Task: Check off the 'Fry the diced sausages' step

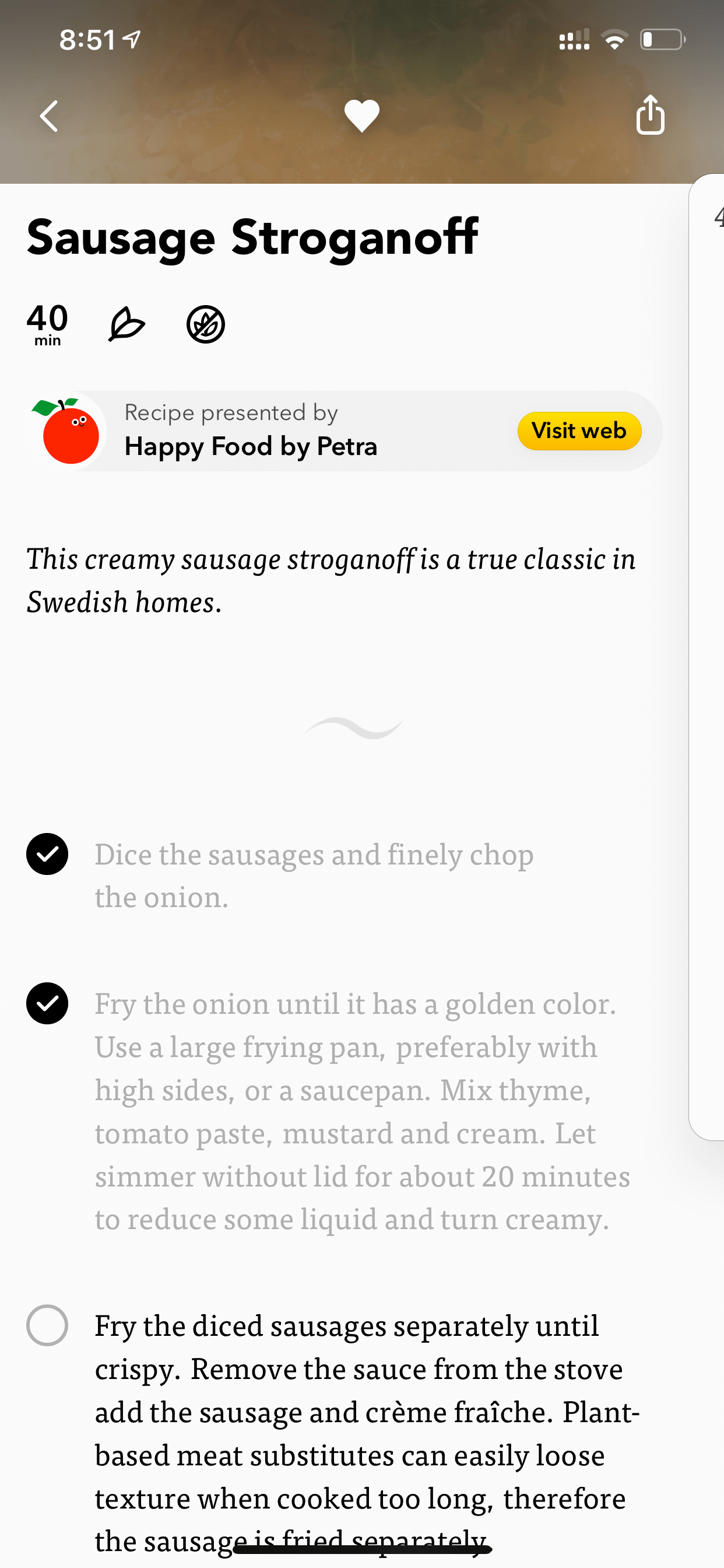Action: pos(47,1325)
